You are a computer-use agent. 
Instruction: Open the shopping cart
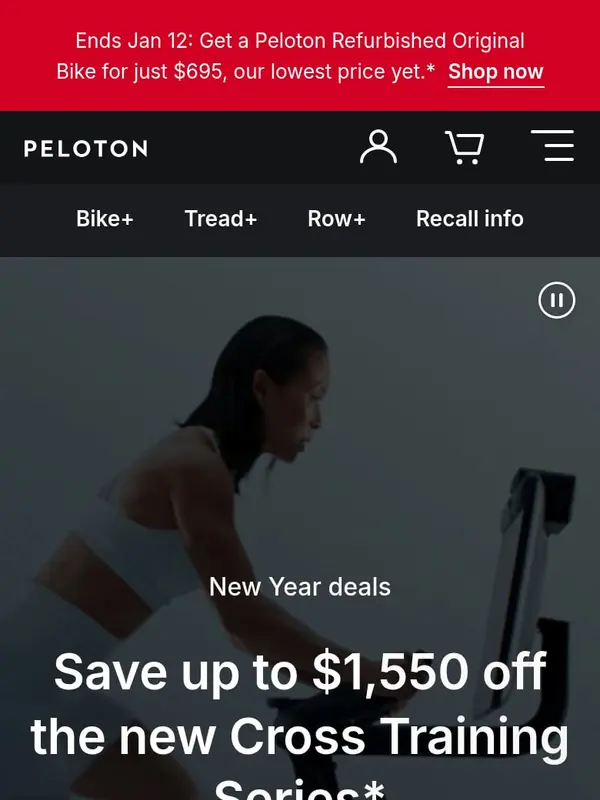click(x=464, y=147)
